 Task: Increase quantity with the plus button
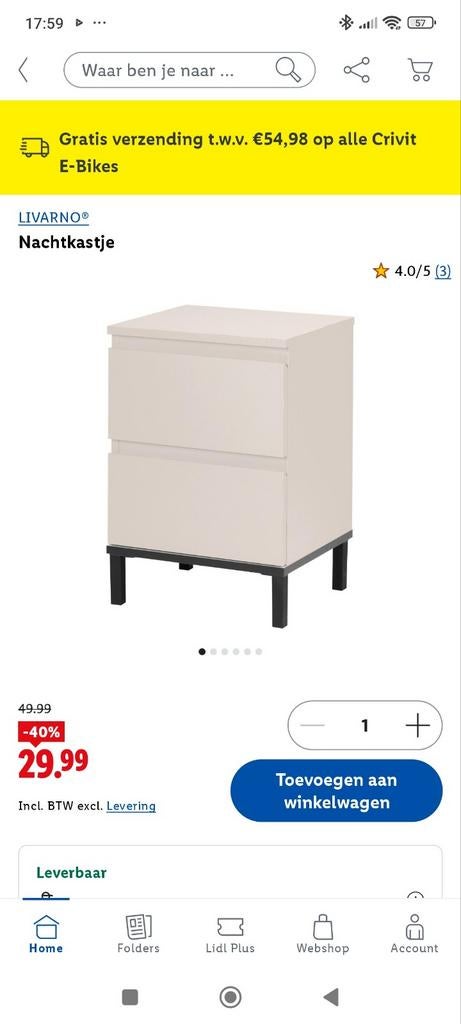pos(417,725)
